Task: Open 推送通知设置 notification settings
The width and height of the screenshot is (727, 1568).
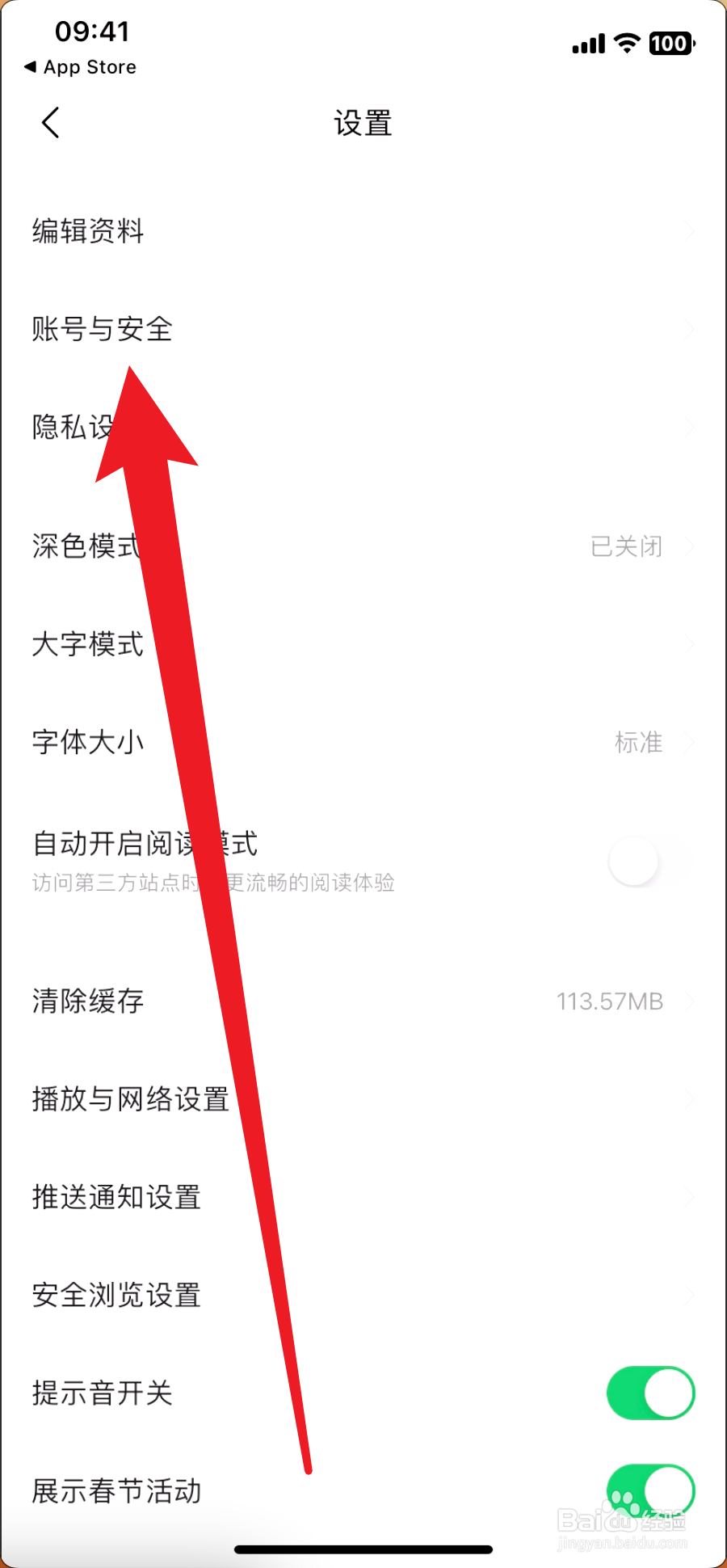Action: [116, 1197]
